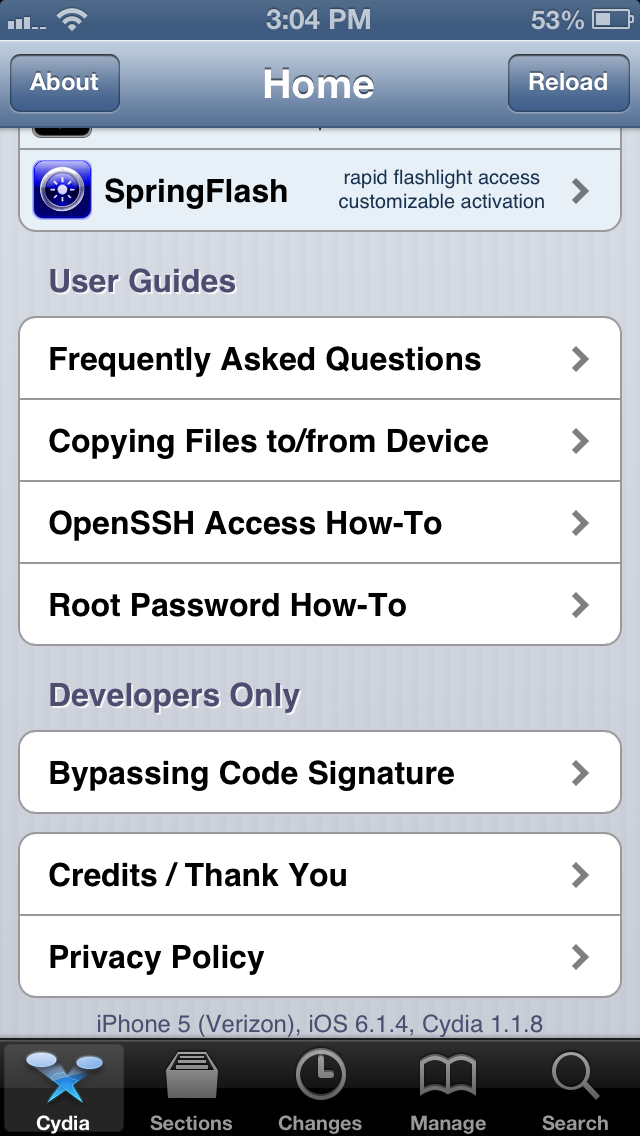
Task: View OpenSSH Access How-To
Action: click(x=320, y=522)
